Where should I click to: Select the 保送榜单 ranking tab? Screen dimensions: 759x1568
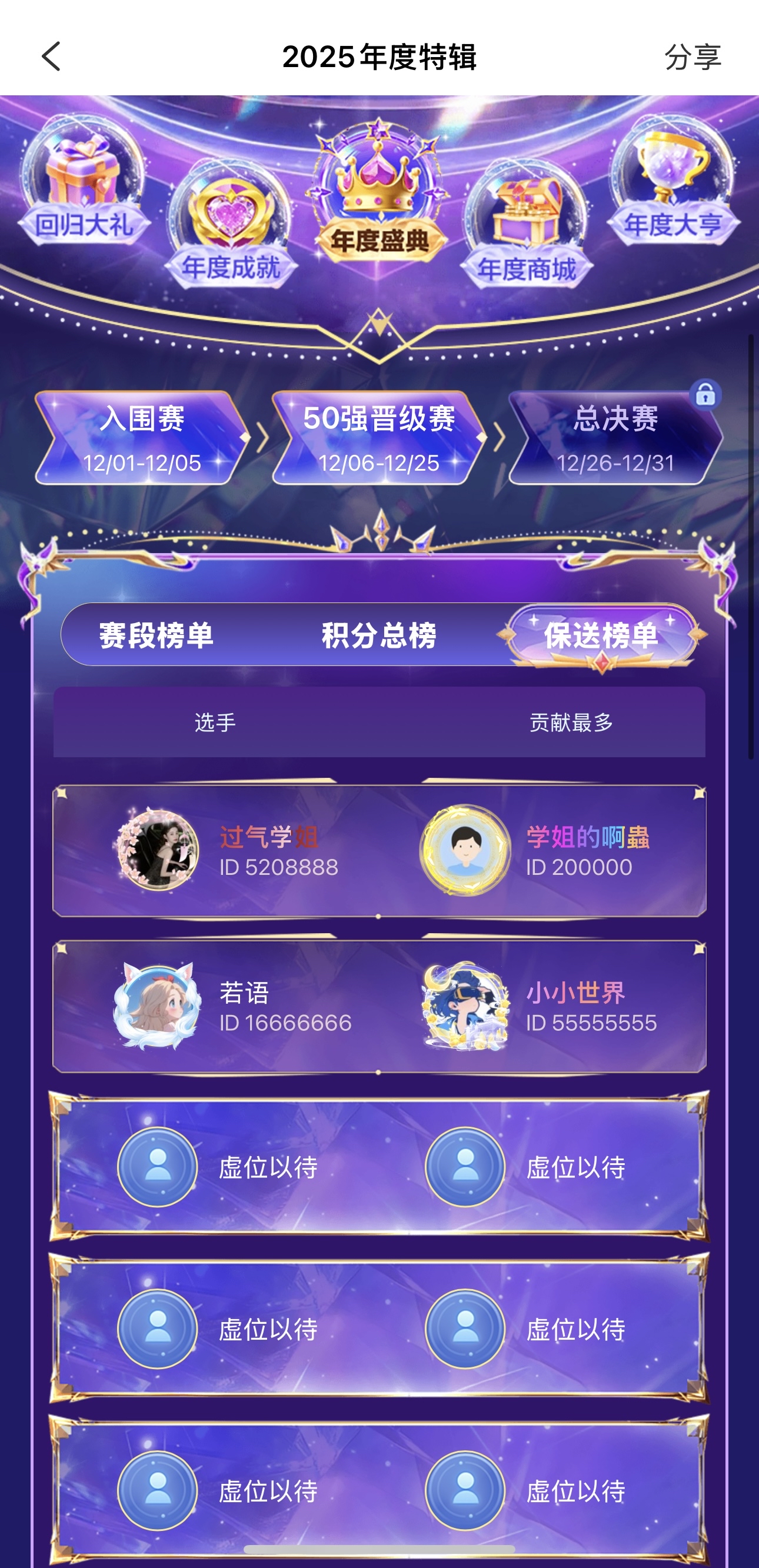point(601,635)
